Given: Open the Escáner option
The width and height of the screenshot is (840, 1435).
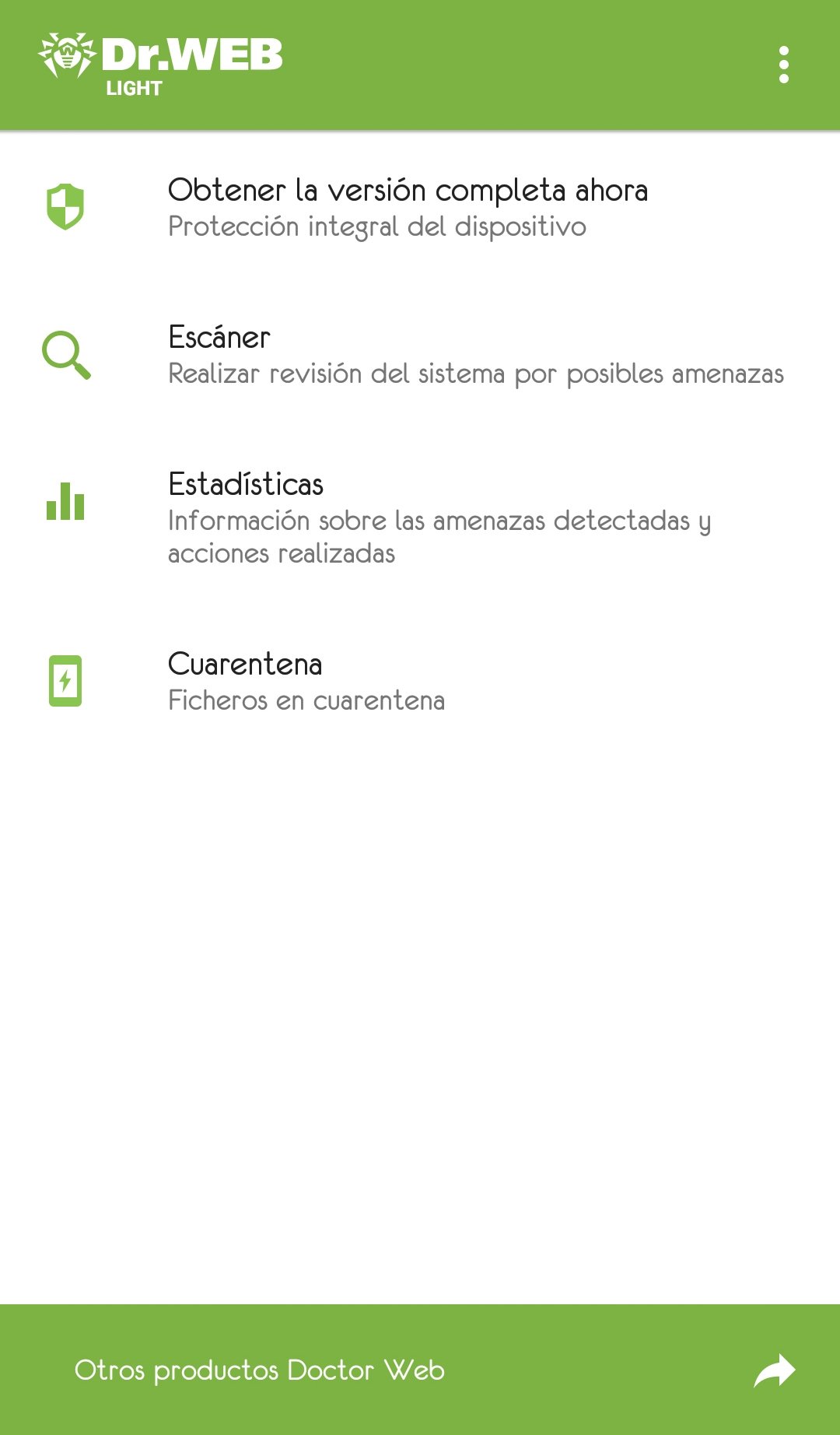Looking at the screenshot, I should 420,355.
